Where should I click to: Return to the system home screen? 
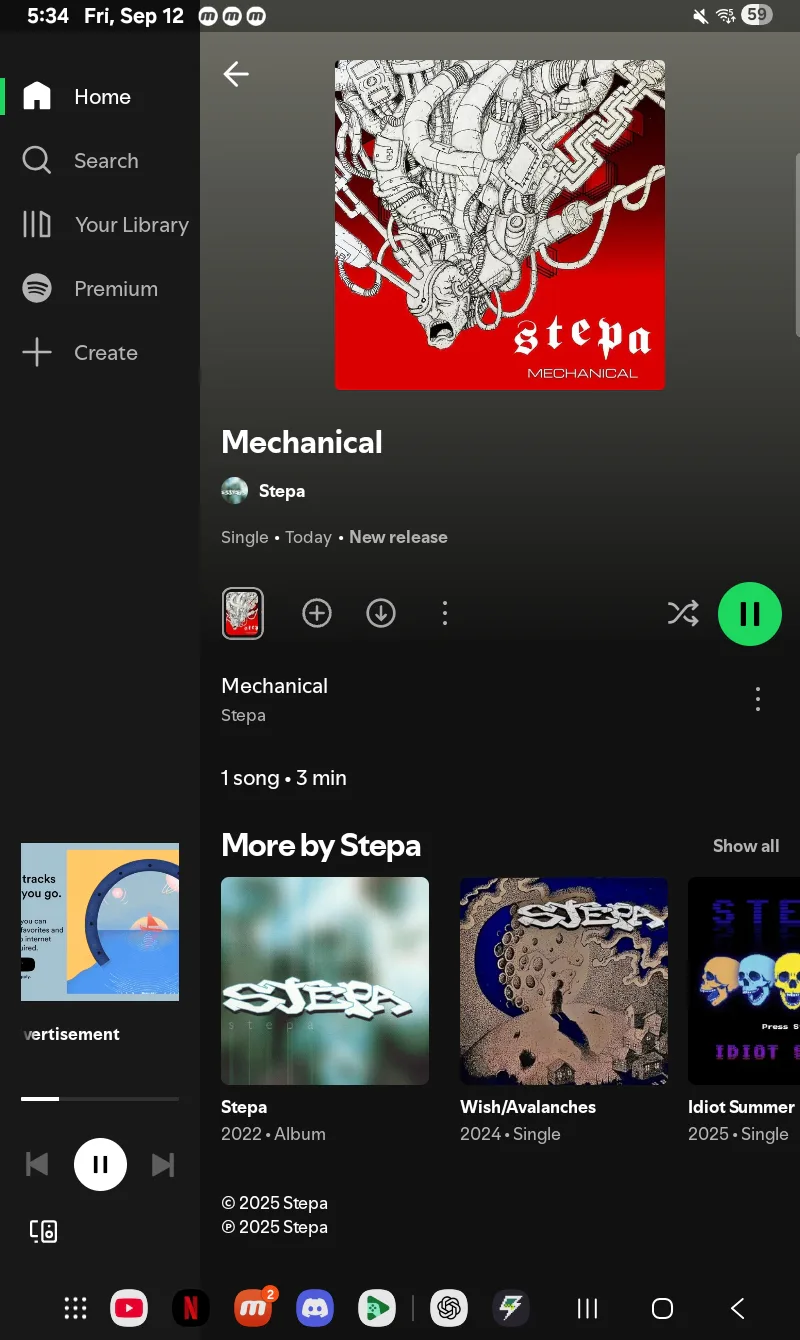click(x=662, y=1308)
